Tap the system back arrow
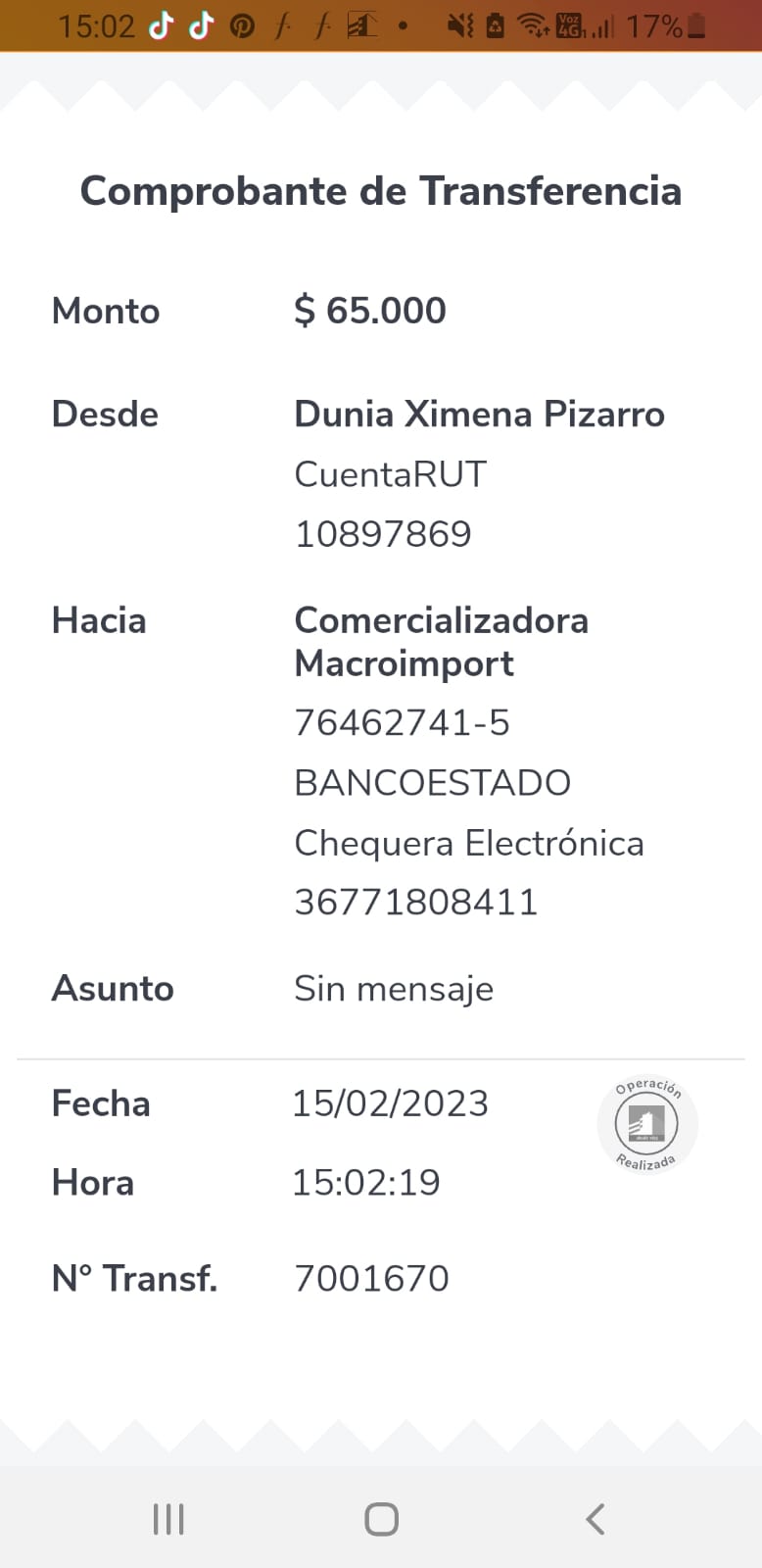Viewport: 762px width, 1568px height. (x=595, y=1519)
